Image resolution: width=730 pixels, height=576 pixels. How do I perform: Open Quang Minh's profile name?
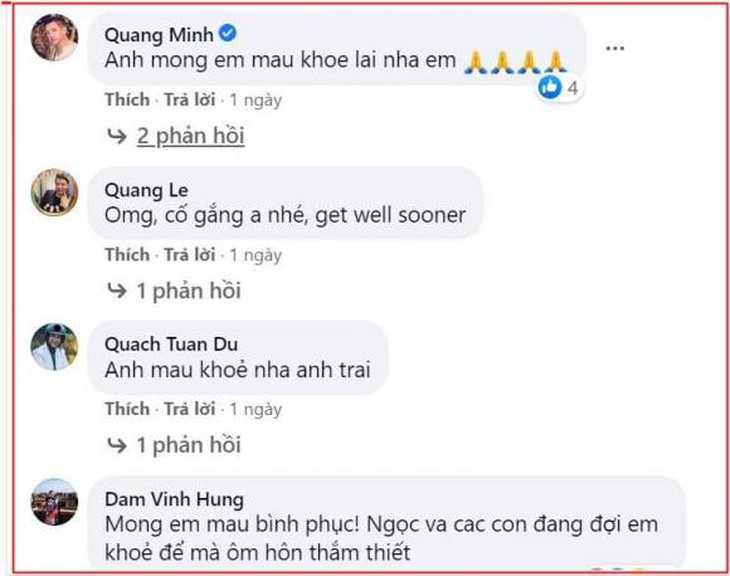coord(159,35)
